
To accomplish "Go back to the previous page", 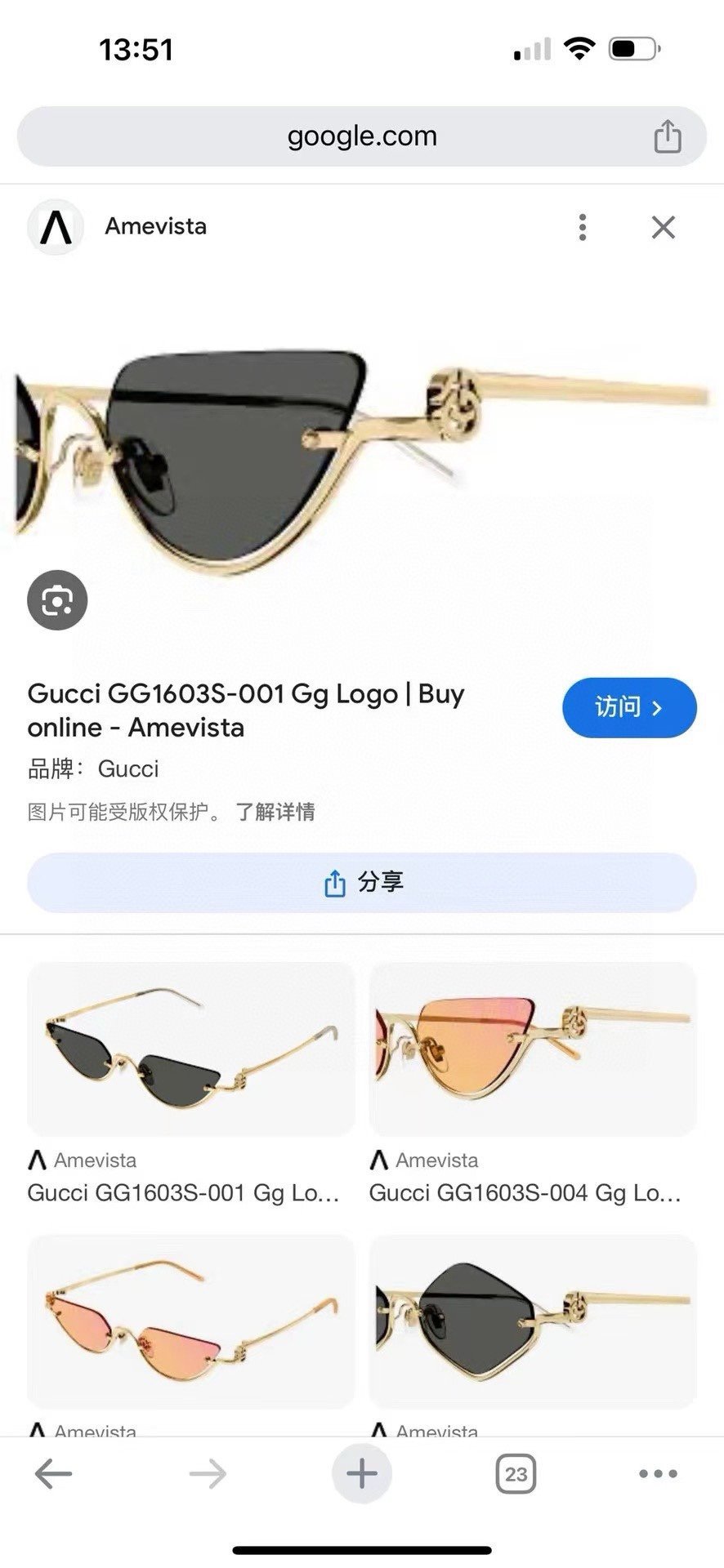I will [54, 1474].
